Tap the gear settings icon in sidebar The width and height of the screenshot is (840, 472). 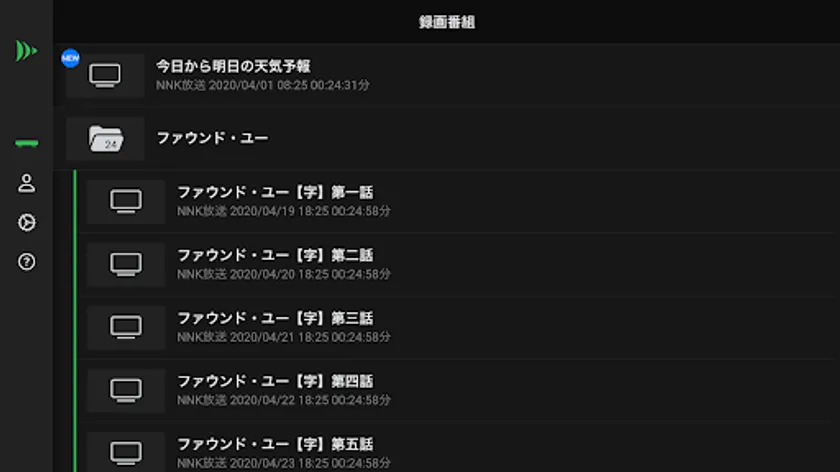27,222
